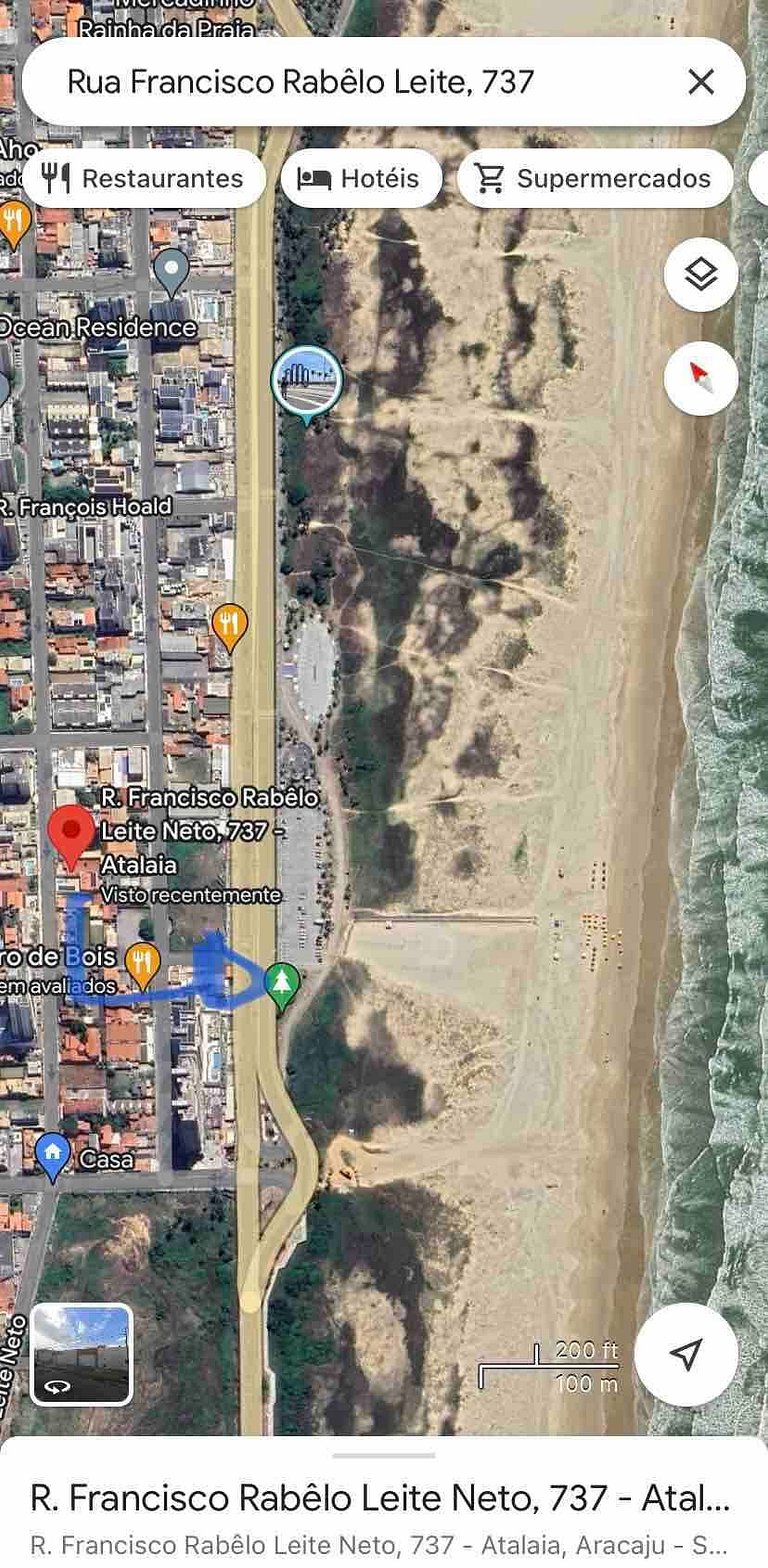
Task: Select the Restaurantes filter chip
Action: pyautogui.click(x=143, y=179)
